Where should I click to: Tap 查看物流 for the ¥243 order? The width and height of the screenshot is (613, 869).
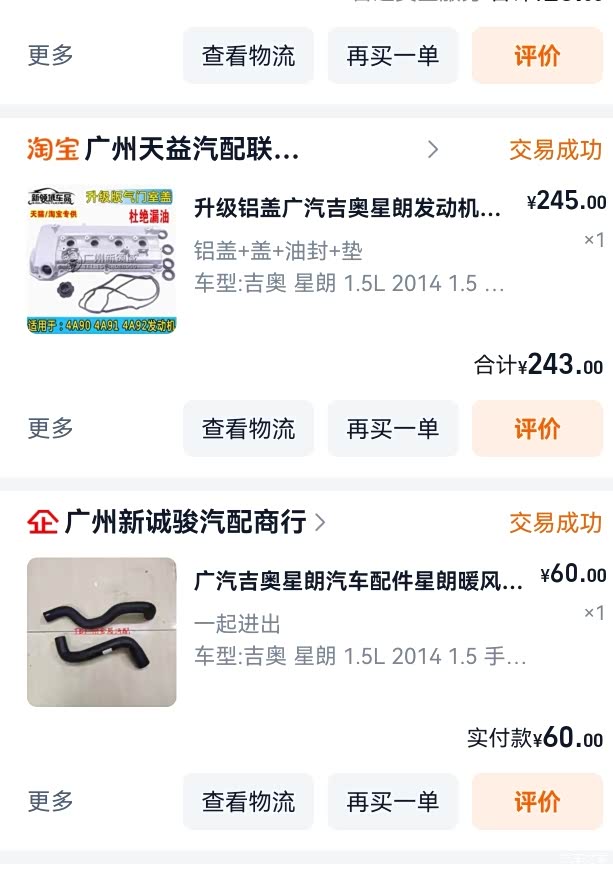248,429
